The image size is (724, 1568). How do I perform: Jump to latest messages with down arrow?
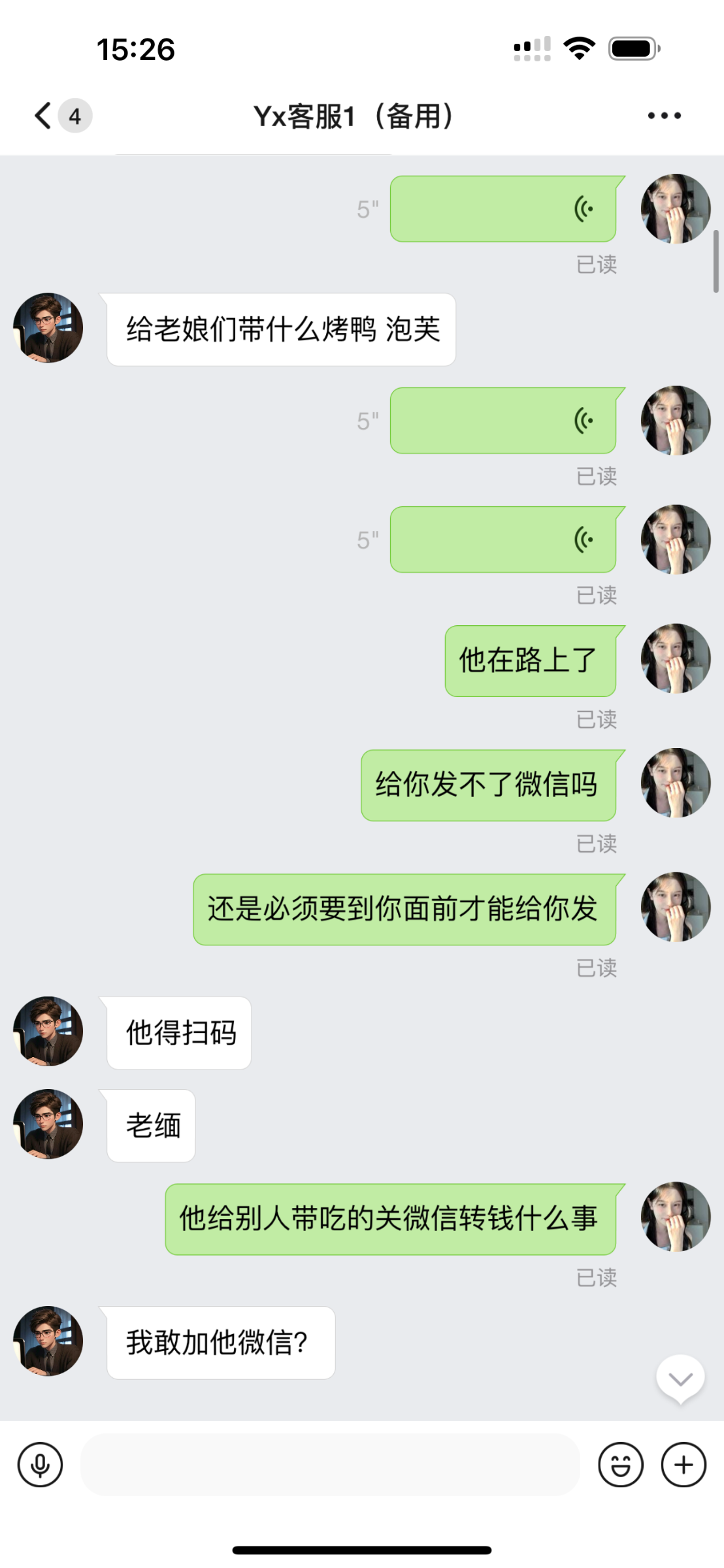click(680, 1379)
